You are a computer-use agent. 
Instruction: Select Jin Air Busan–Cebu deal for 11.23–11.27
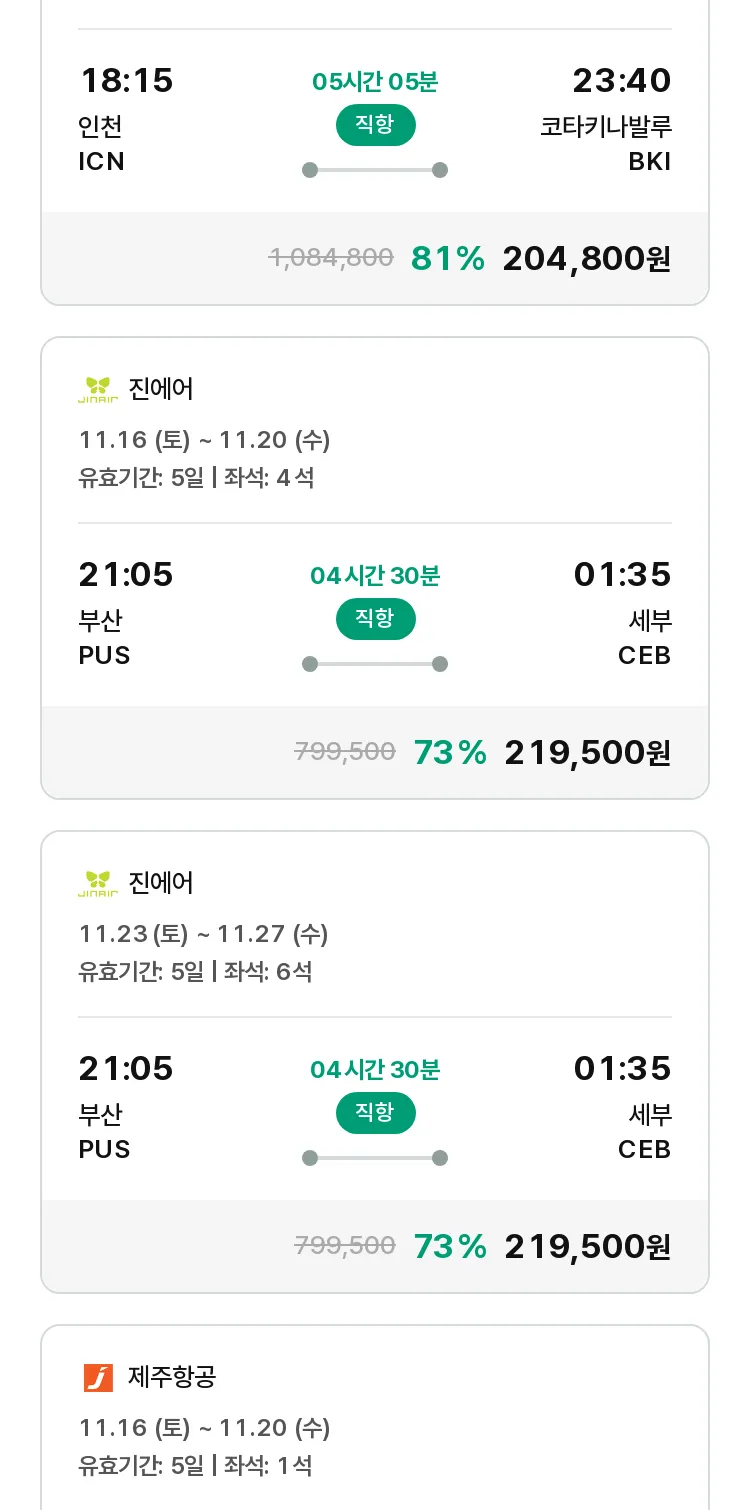click(375, 1062)
